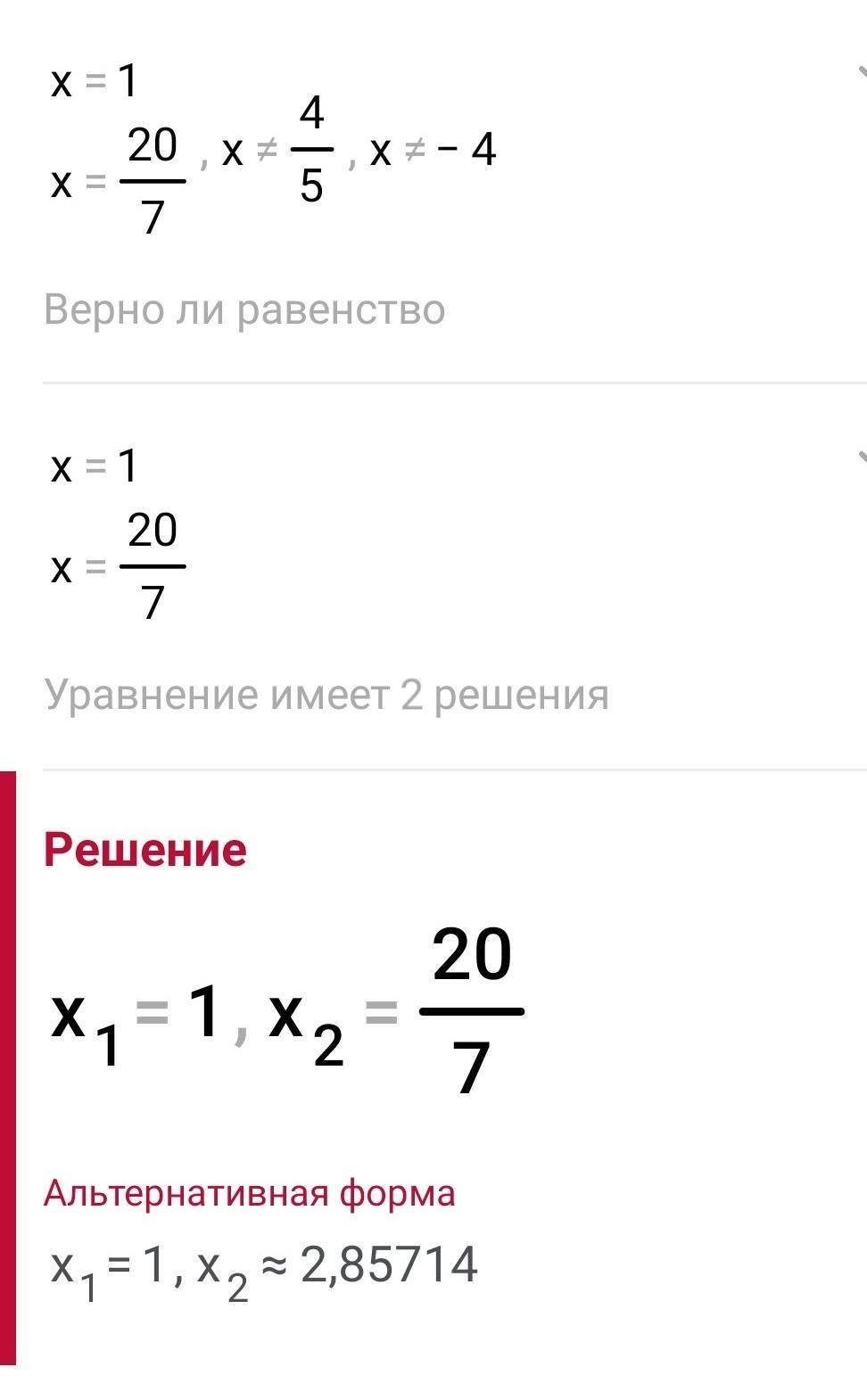867x1400 pixels.
Task: Expand the 'Верно ли равенство' step
Action: (861, 73)
